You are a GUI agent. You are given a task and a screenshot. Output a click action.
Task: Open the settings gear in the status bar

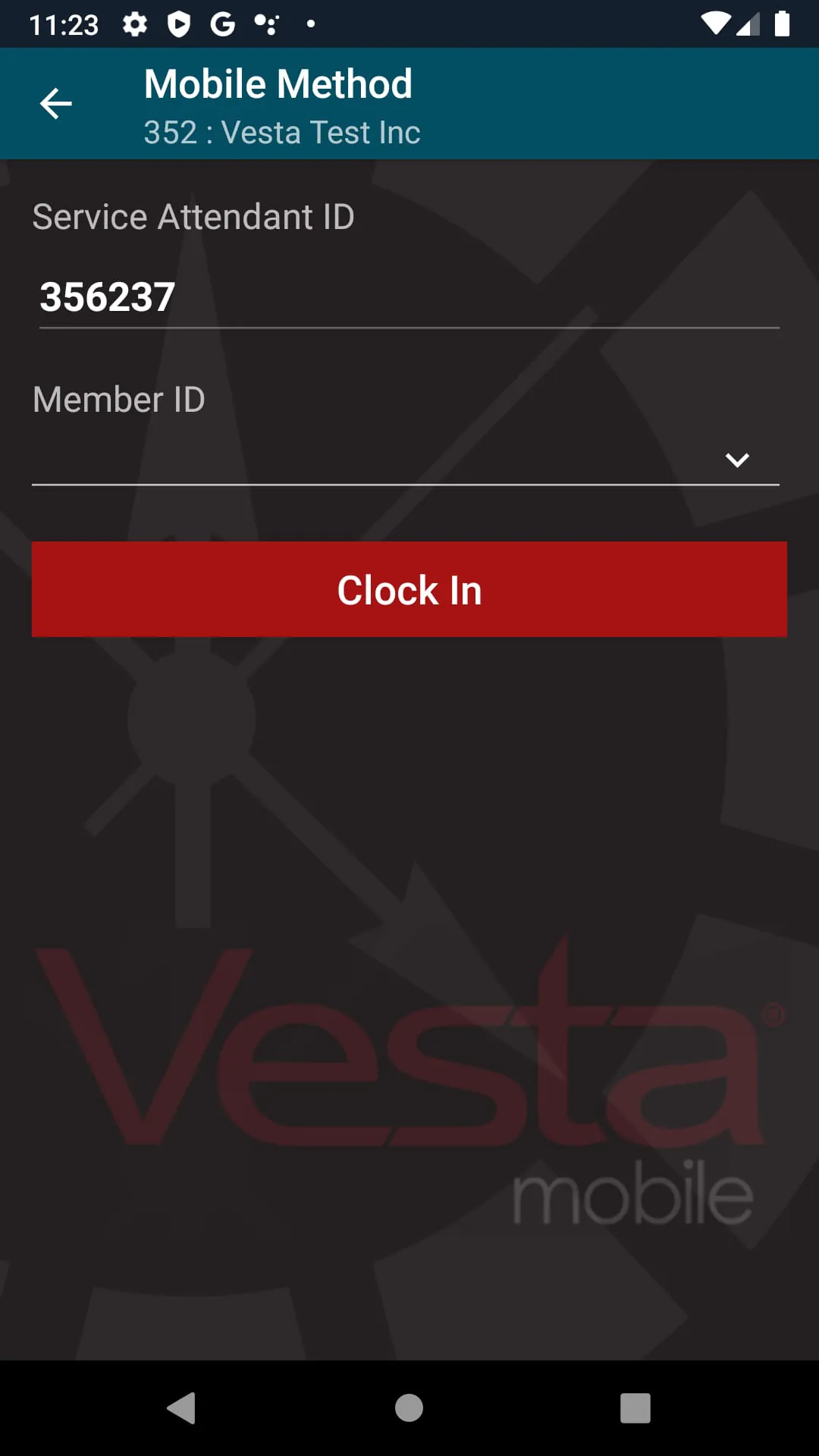[x=133, y=24]
